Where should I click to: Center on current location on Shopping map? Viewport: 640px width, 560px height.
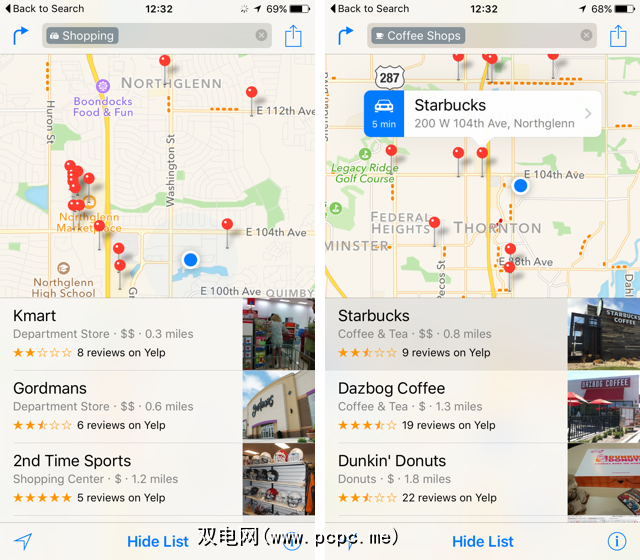point(23,542)
